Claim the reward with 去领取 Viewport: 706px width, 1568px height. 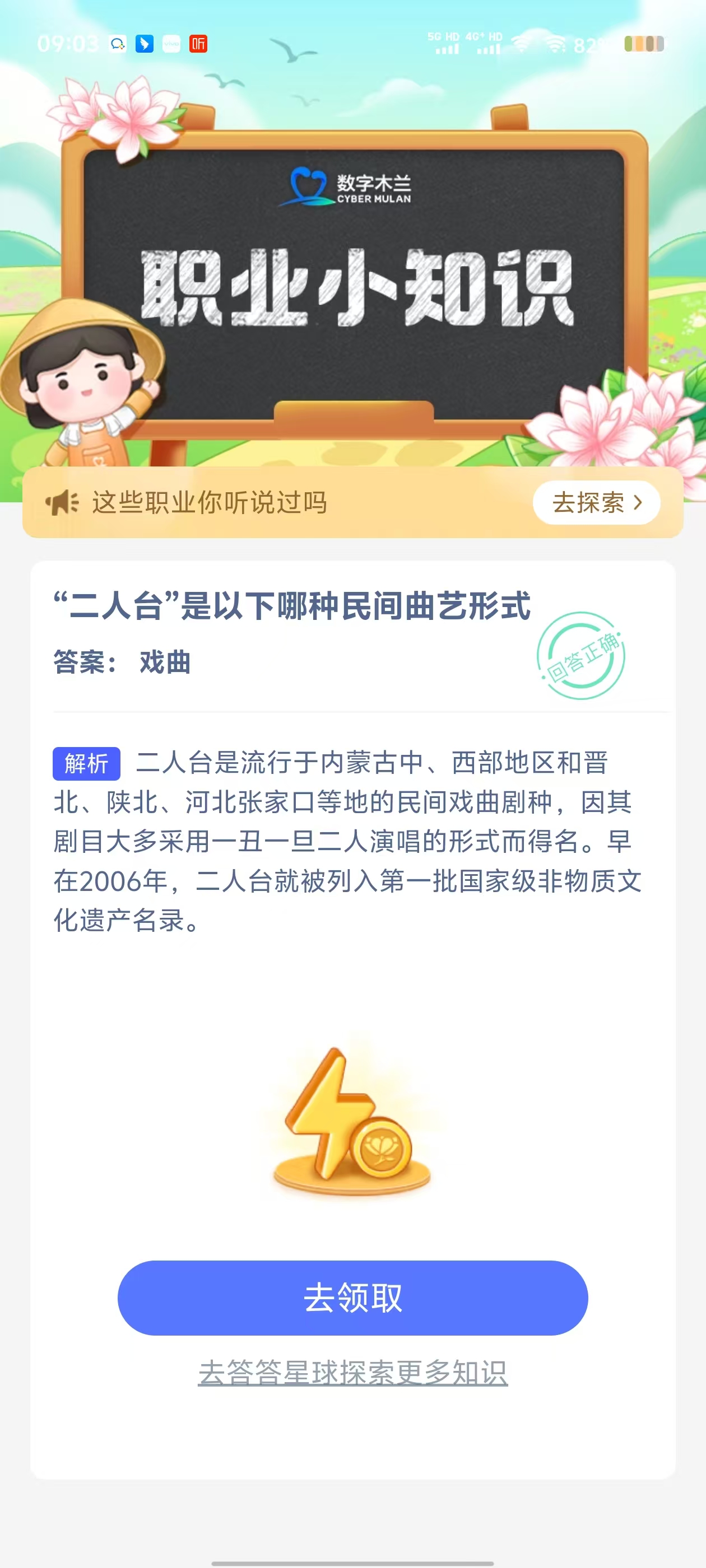tap(352, 1298)
